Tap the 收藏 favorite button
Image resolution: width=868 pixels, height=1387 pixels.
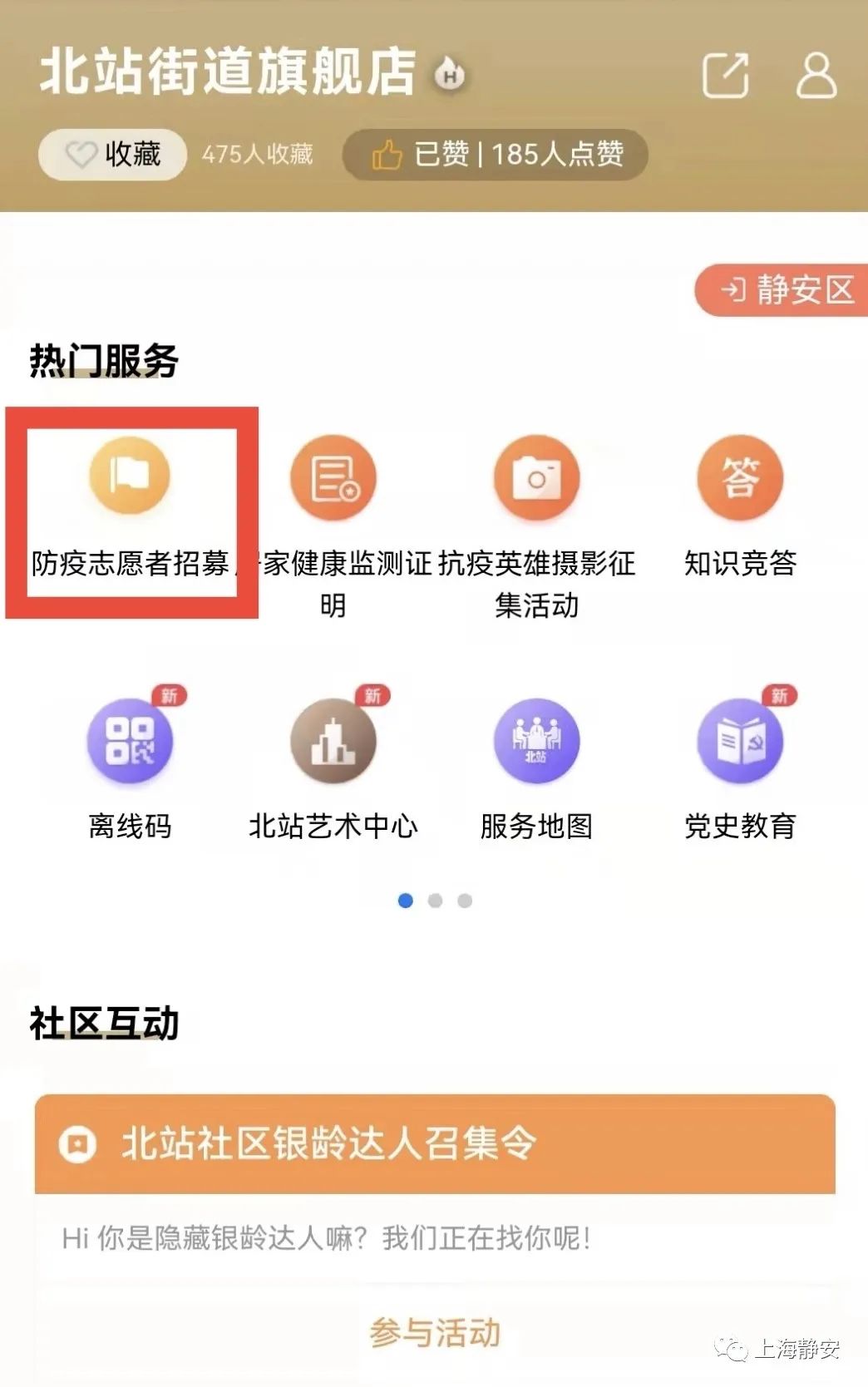click(x=113, y=155)
